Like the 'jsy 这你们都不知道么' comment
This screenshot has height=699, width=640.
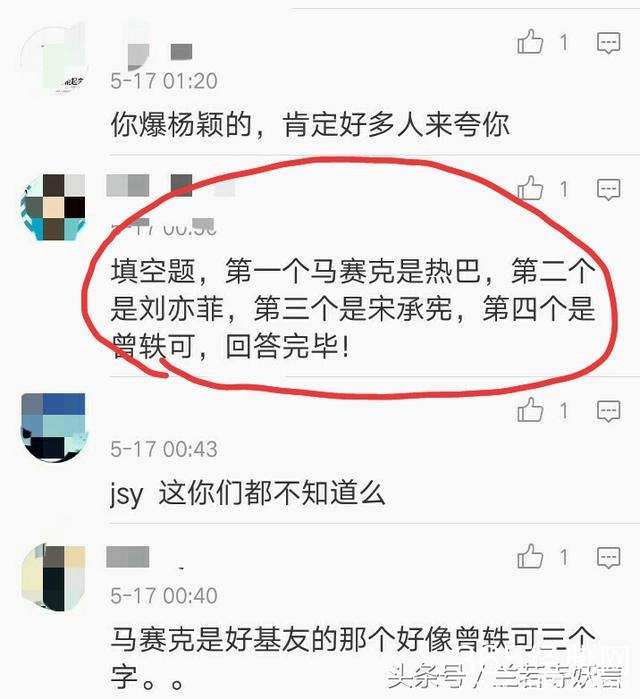click(530, 410)
